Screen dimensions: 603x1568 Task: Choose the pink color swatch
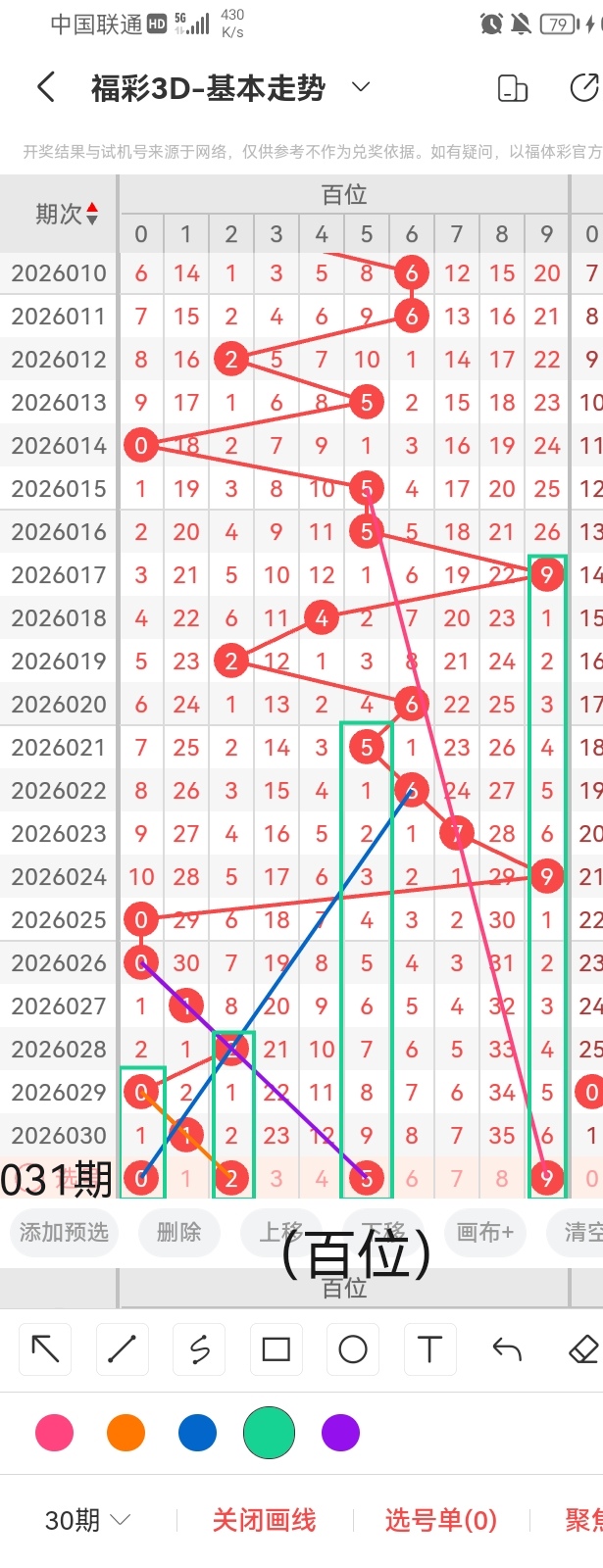click(x=54, y=1433)
